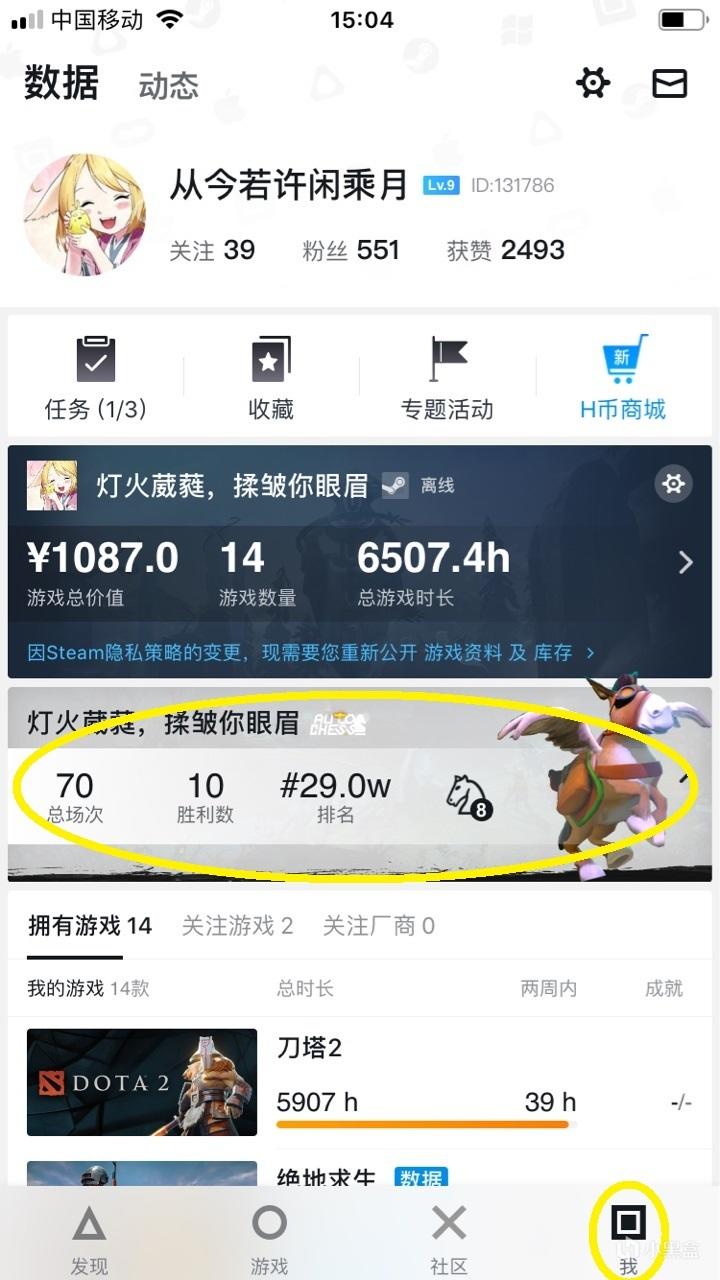This screenshot has height=1280, width=720.
Task: Switch to 关注游戏 2 tab
Action: (237, 926)
